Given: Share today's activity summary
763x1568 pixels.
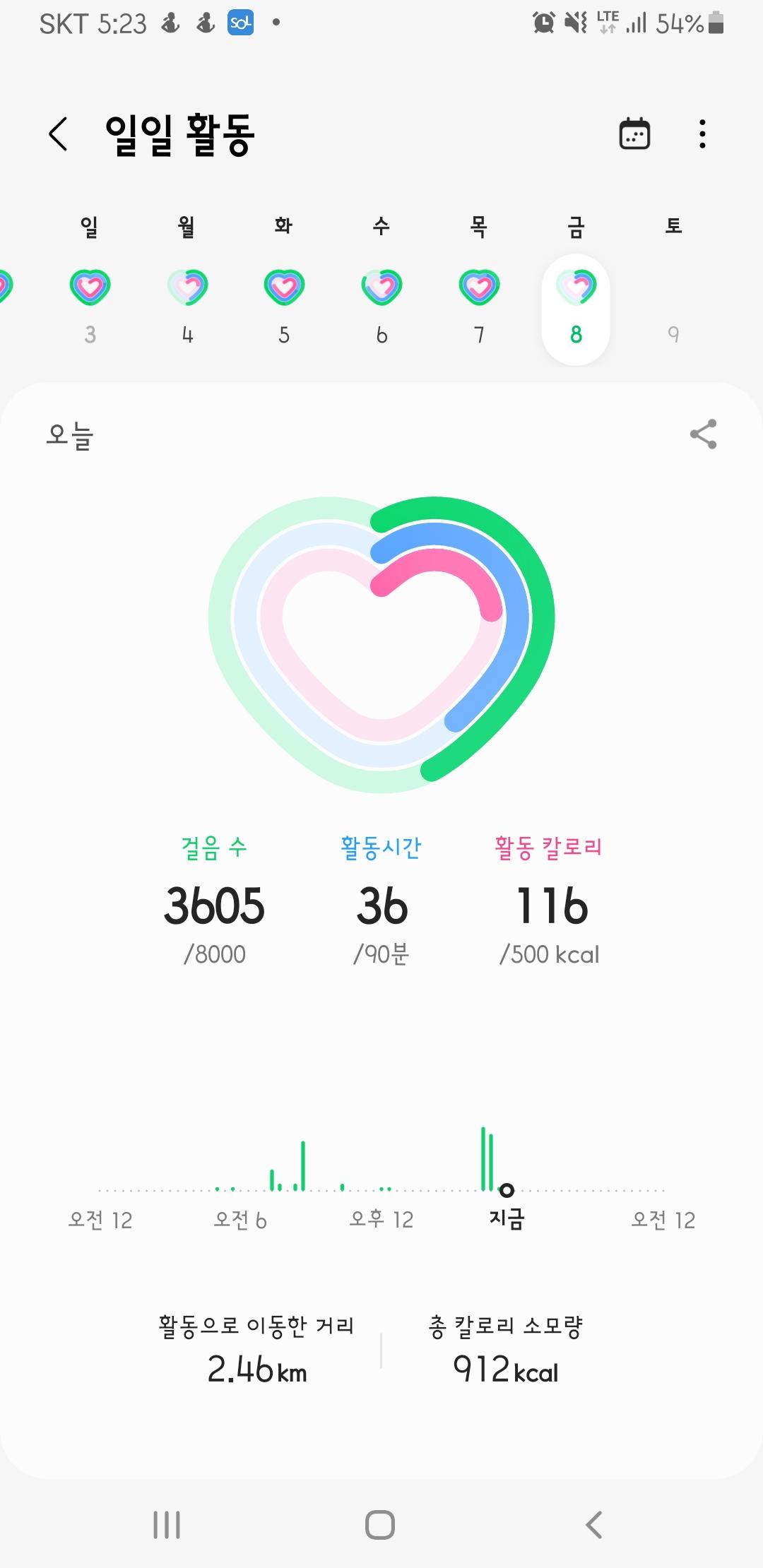Looking at the screenshot, I should coord(703,434).
